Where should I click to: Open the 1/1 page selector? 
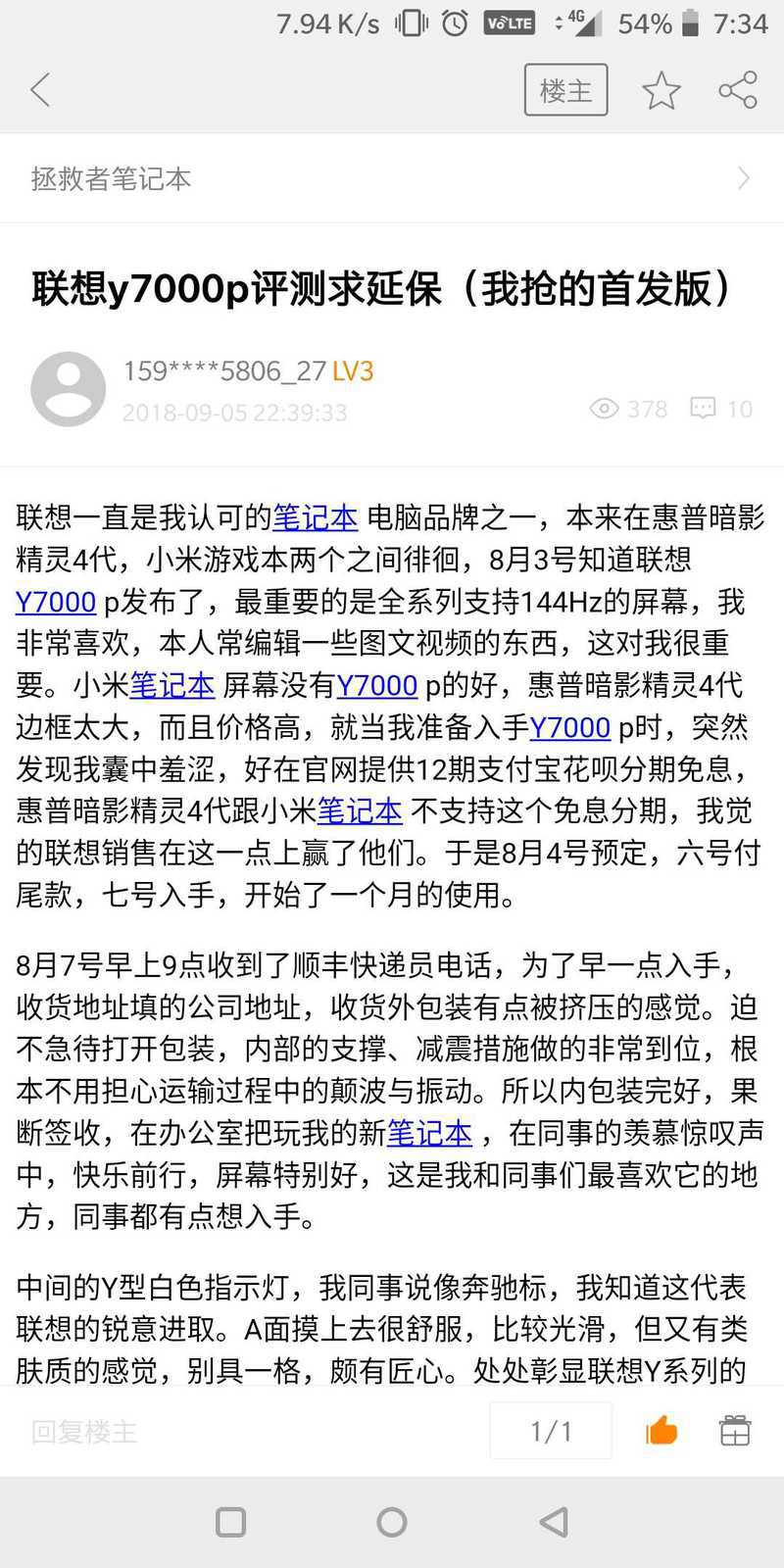click(x=551, y=1431)
